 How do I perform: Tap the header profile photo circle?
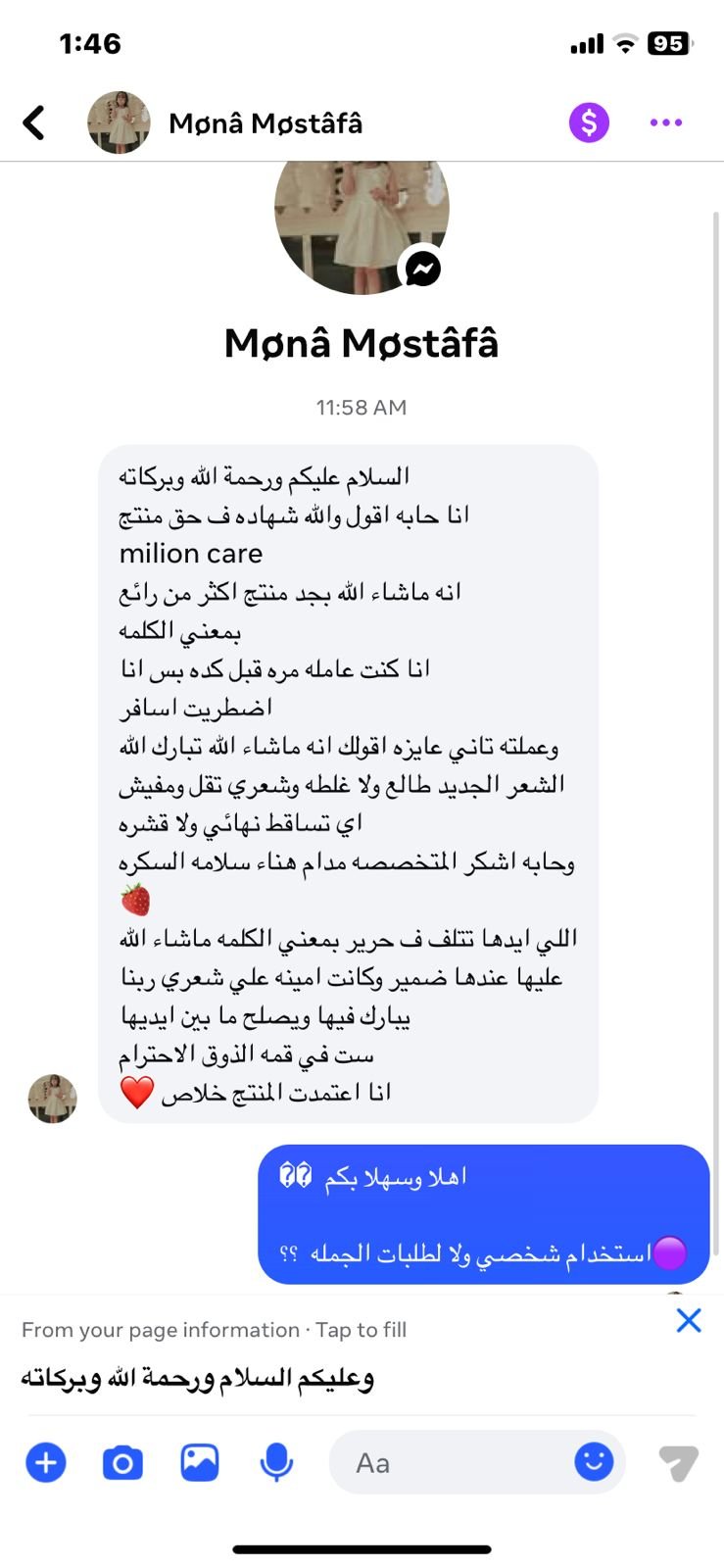(x=119, y=122)
